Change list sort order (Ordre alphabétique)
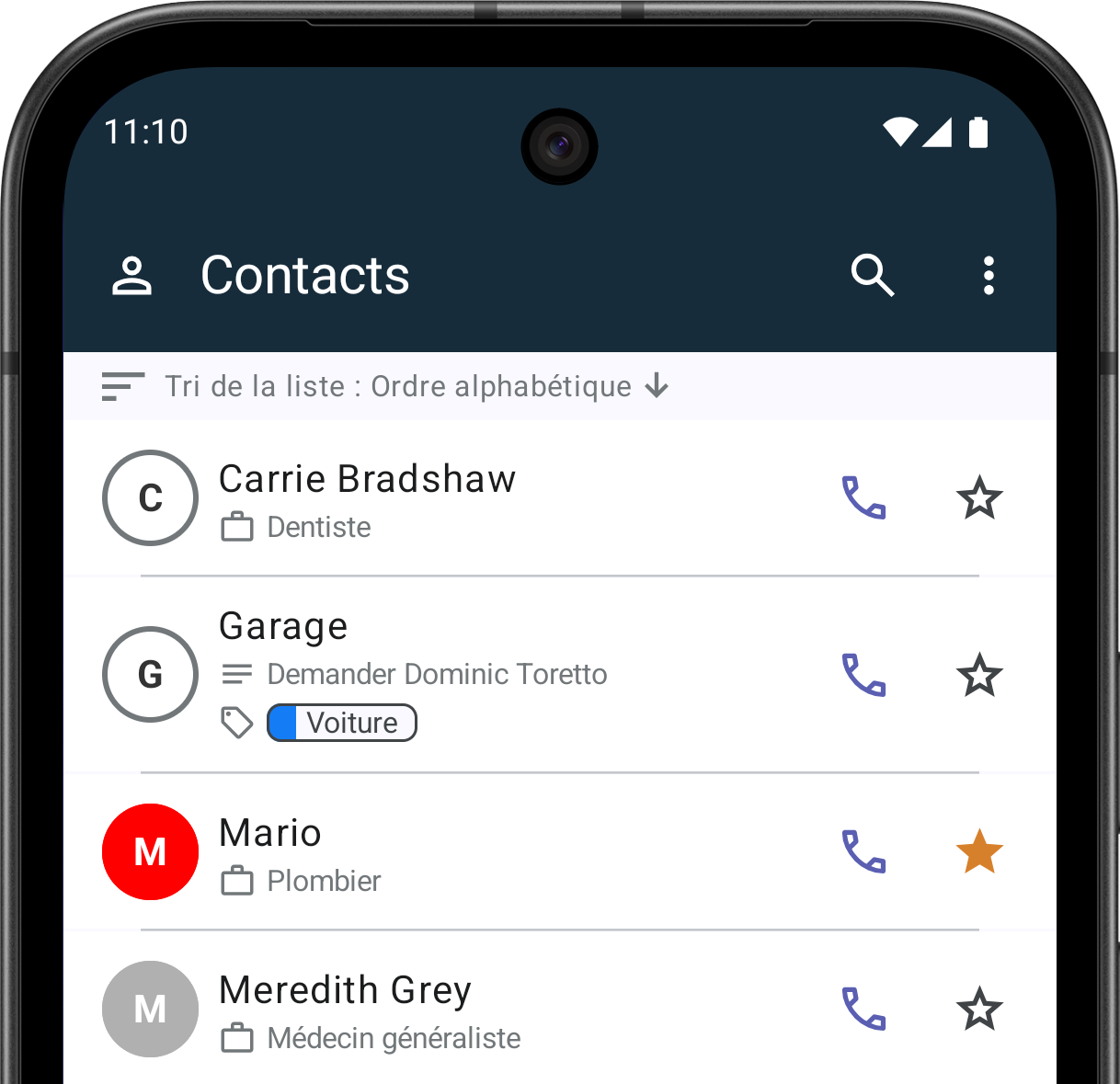 (x=386, y=386)
